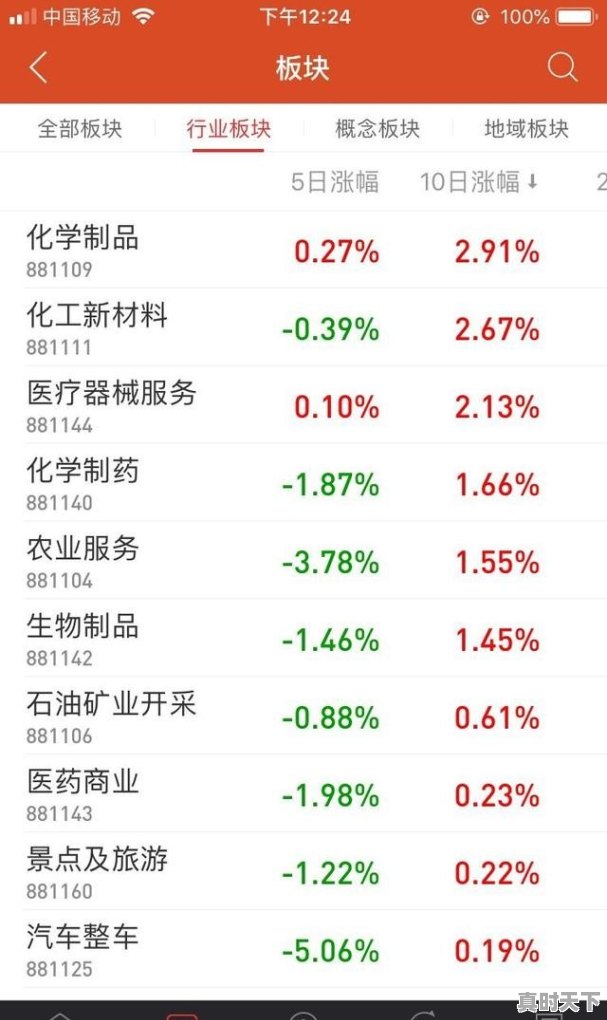This screenshot has width=607, height=1020.
Task: Toggle sorting on 10日涨幅 column
Action: [x=479, y=182]
